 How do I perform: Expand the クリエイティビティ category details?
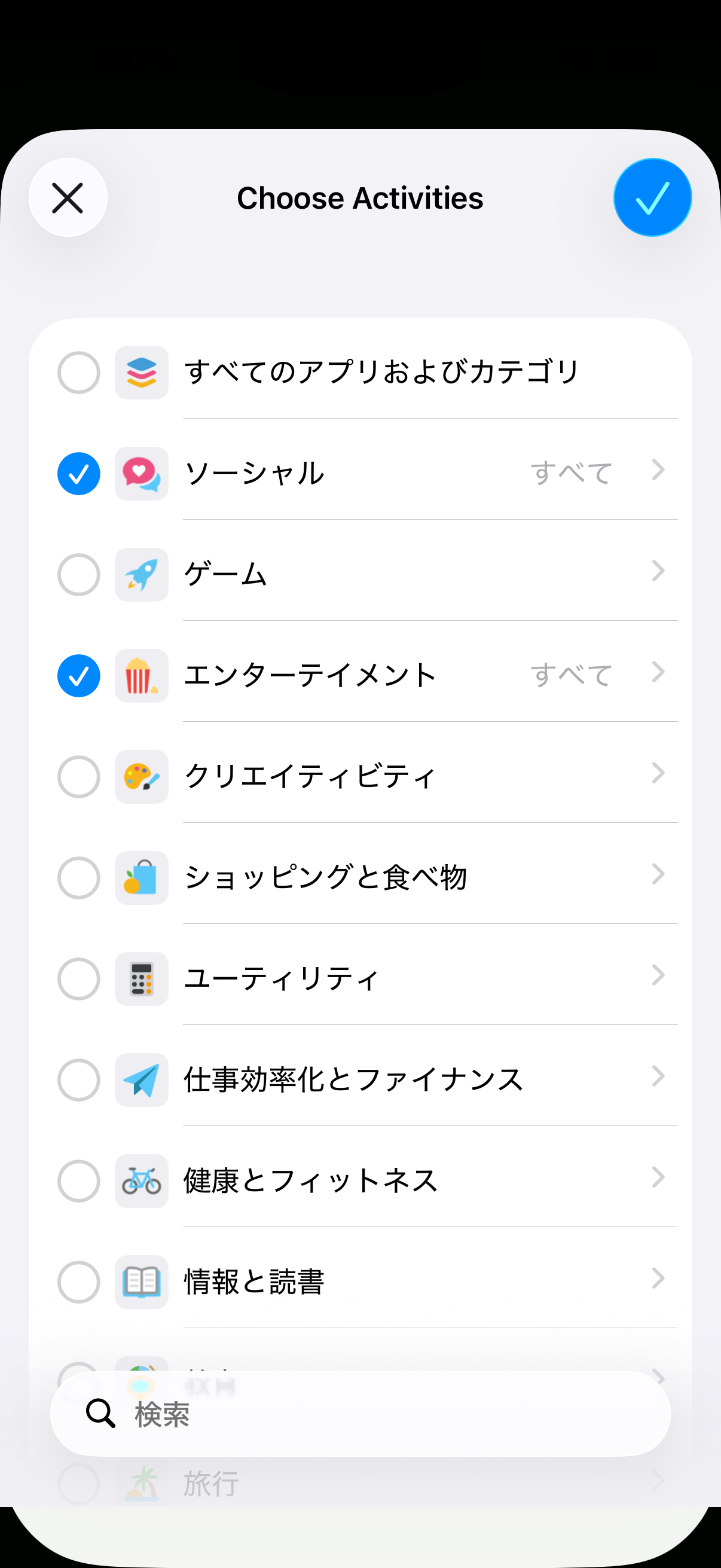[658, 773]
